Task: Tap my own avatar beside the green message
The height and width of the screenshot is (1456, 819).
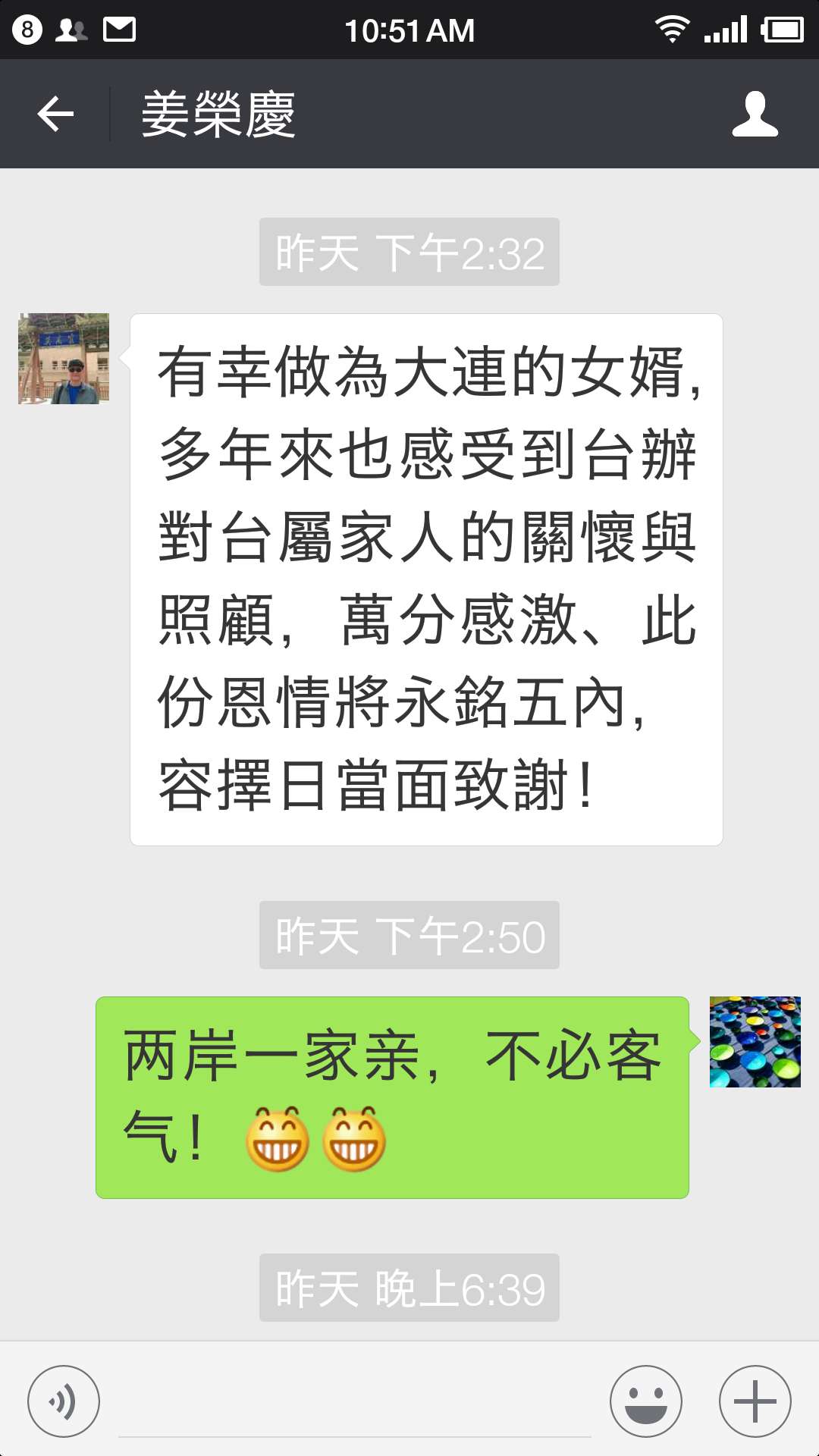Action: (x=755, y=1042)
